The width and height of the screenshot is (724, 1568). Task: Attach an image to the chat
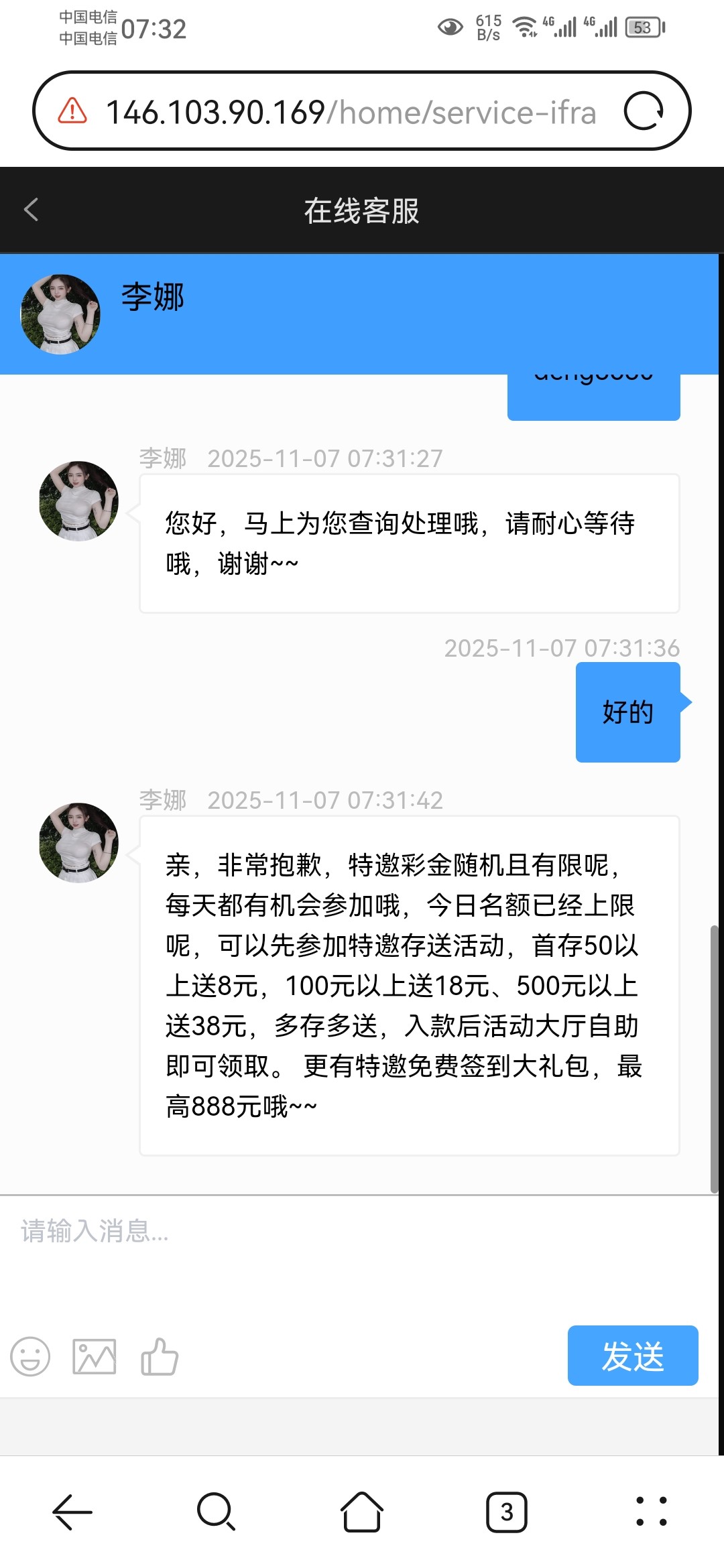[95, 1357]
